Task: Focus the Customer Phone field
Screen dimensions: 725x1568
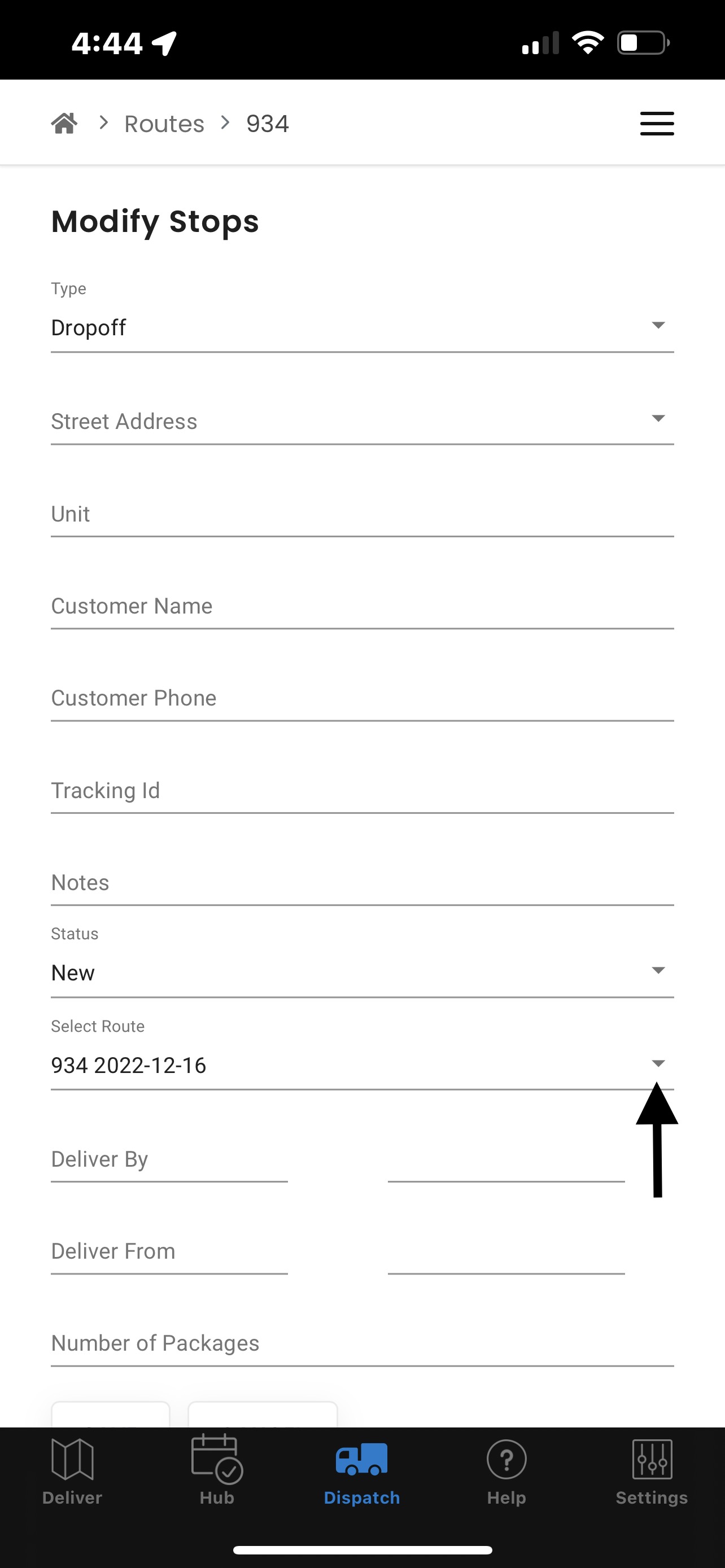Action: pyautogui.click(x=362, y=698)
